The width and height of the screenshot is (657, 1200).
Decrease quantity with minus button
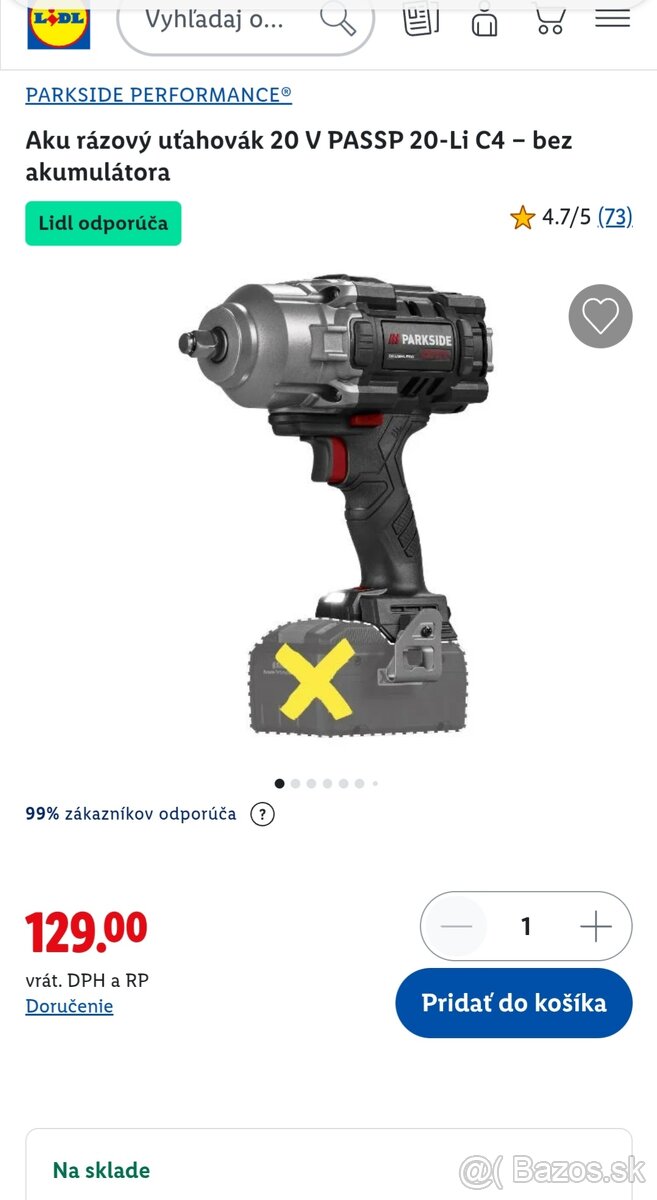pyautogui.click(x=456, y=927)
